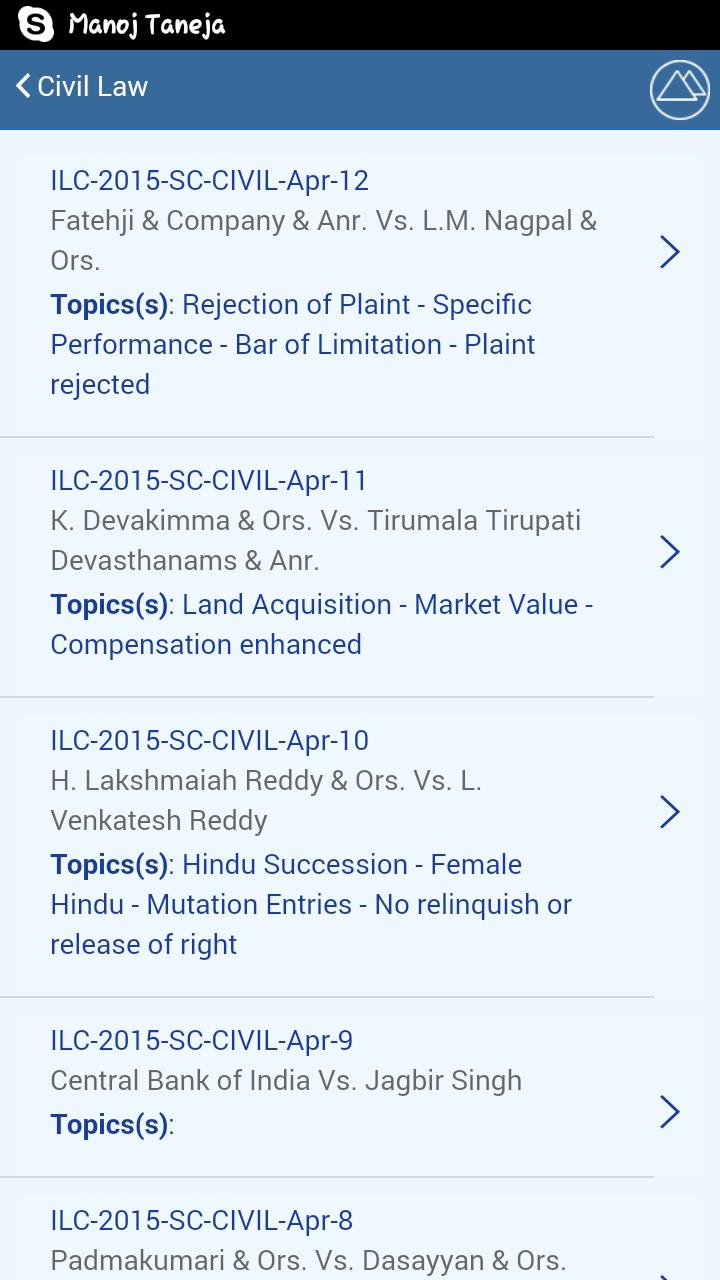720x1280 pixels.
Task: Select the Fatehji & Company Vs. L.M. Nagpal entry
Action: coord(324,240)
